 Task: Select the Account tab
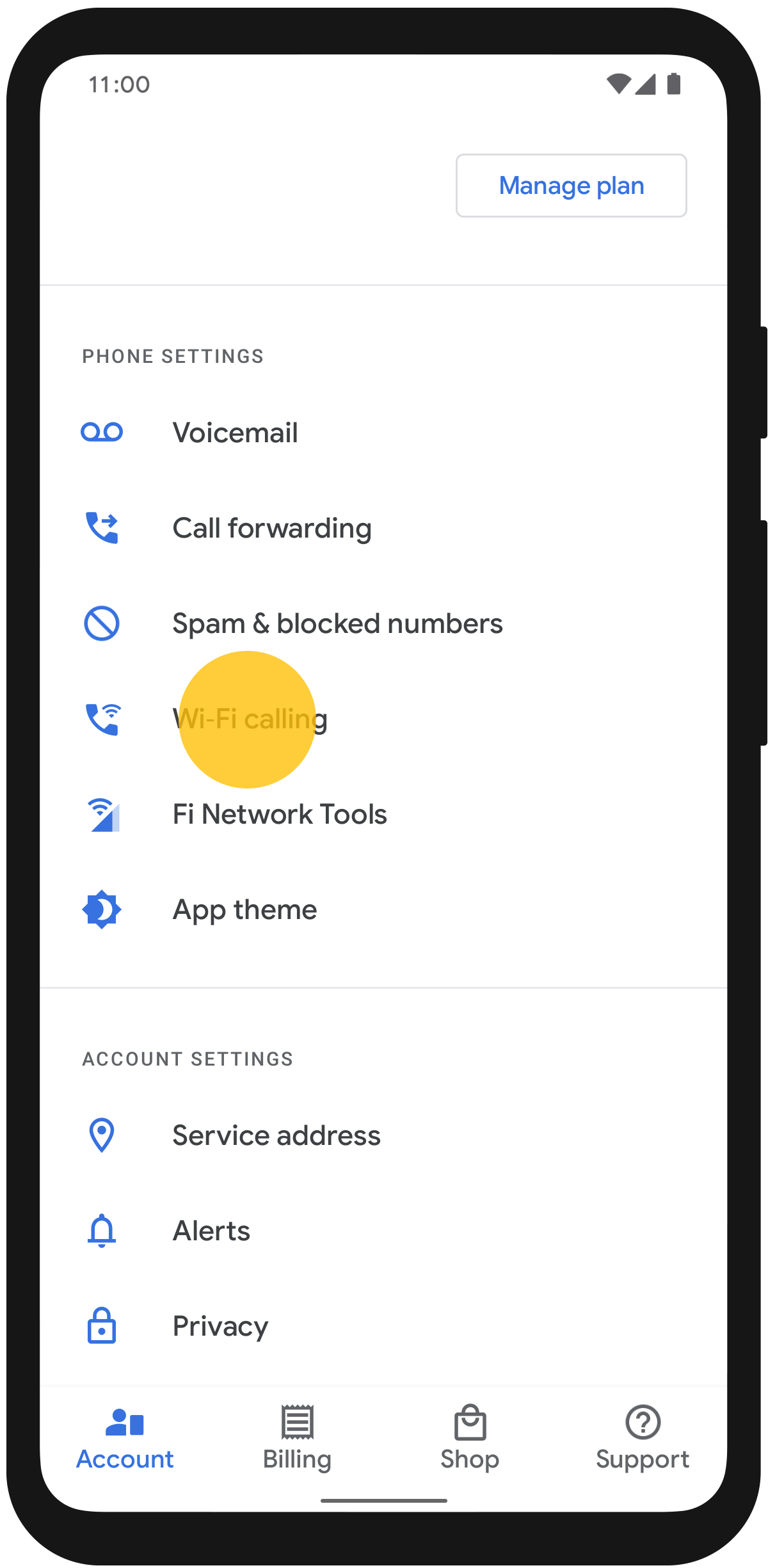(125, 1437)
